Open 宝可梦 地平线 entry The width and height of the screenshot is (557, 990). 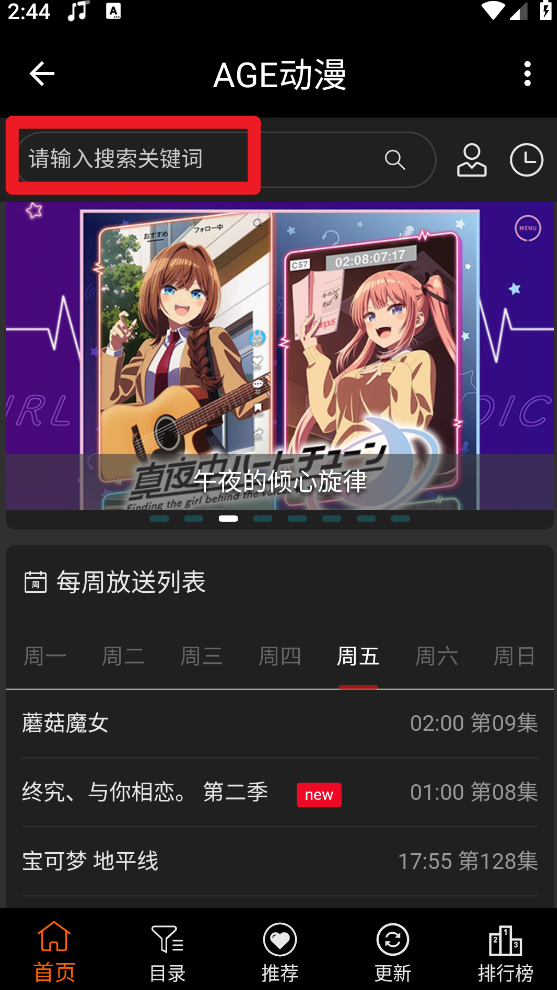280,861
